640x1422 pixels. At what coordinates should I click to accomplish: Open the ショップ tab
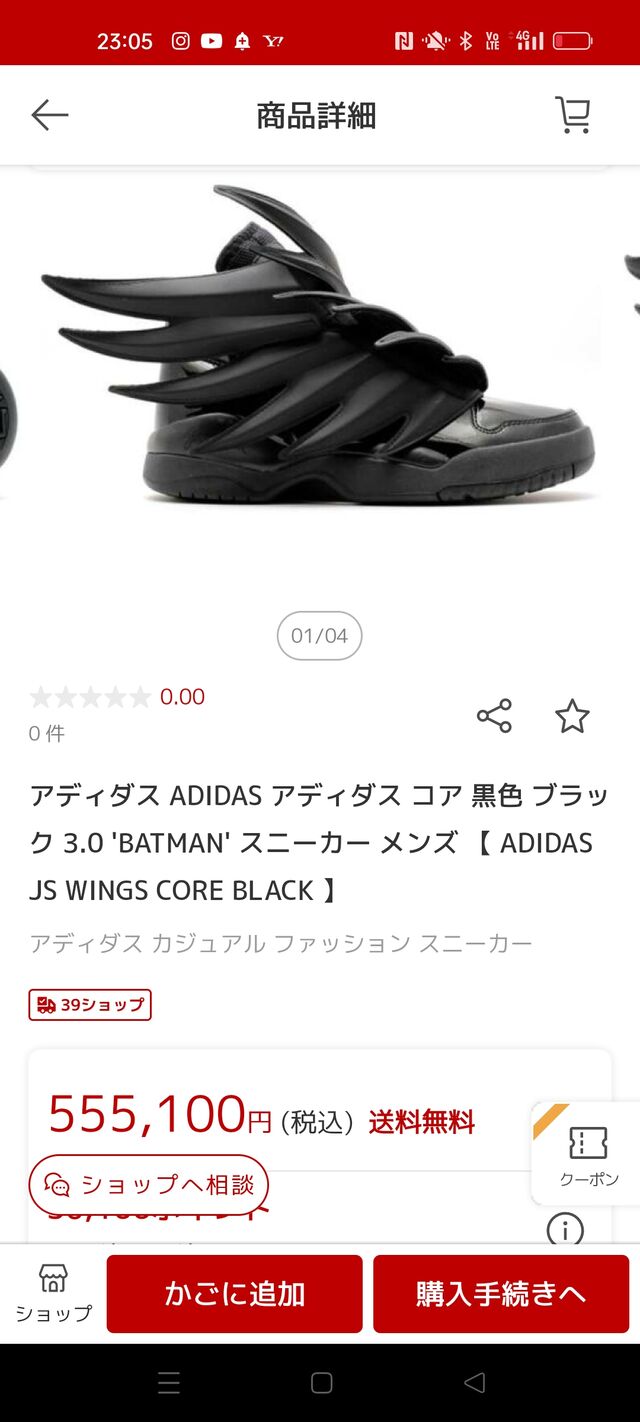point(53,1294)
